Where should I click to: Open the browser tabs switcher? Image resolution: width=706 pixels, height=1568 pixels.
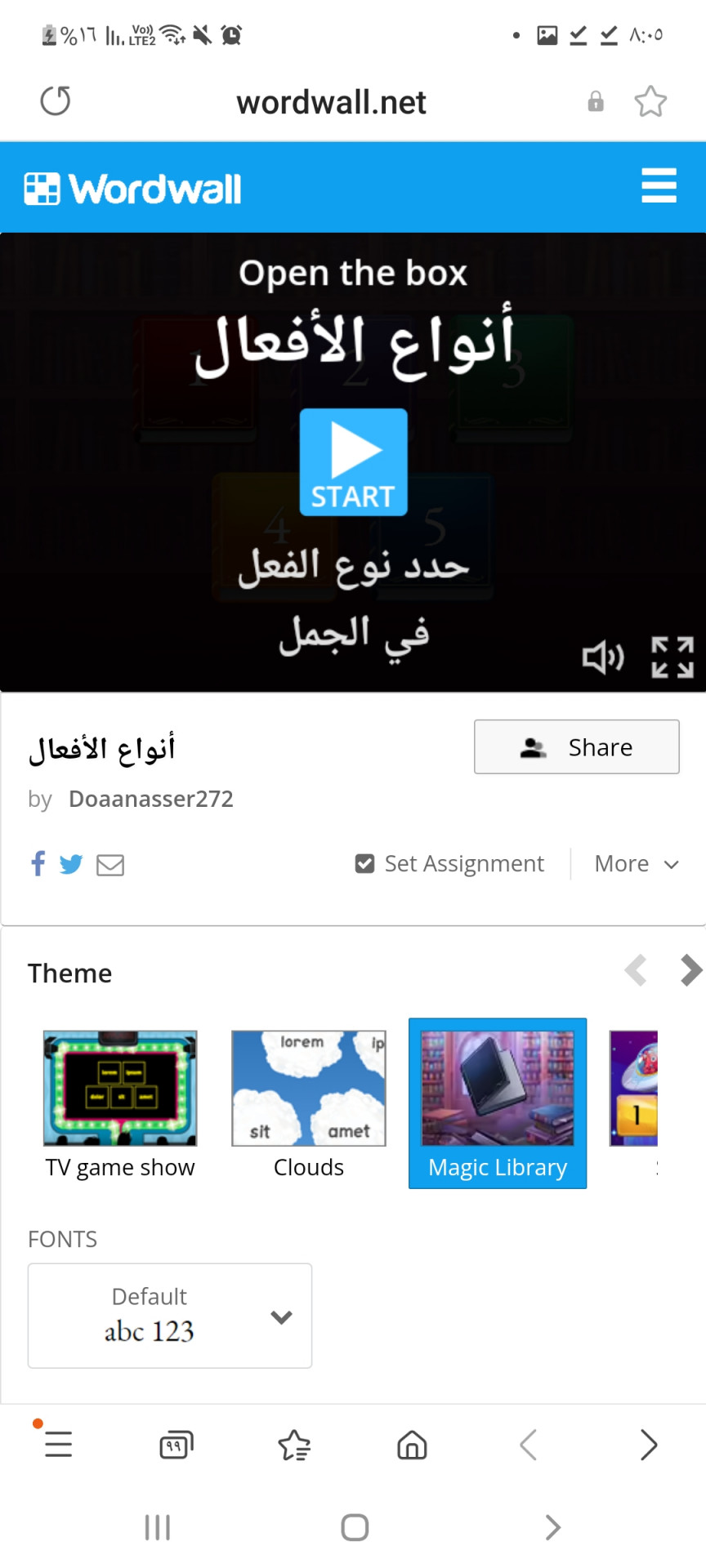click(x=176, y=1445)
